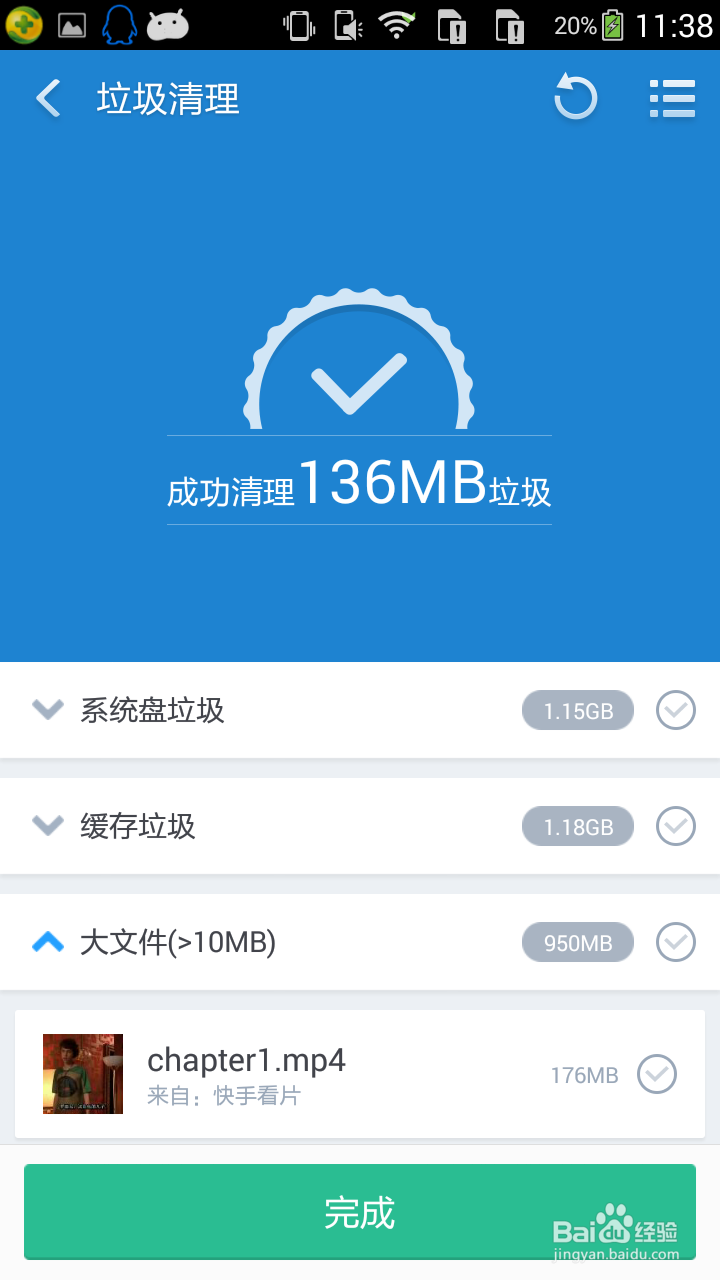Viewport: 720px width, 1280px height.
Task: Tap the 来自：快手看片 source label
Action: click(224, 1093)
